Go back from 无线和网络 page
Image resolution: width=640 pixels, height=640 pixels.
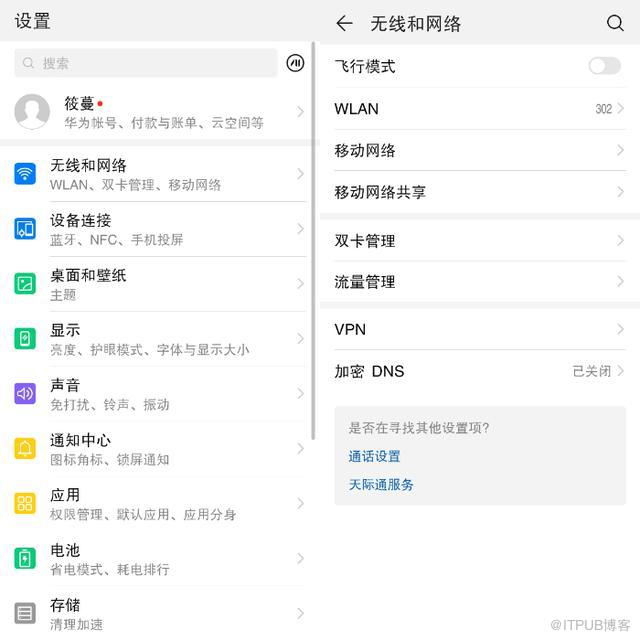(344, 23)
